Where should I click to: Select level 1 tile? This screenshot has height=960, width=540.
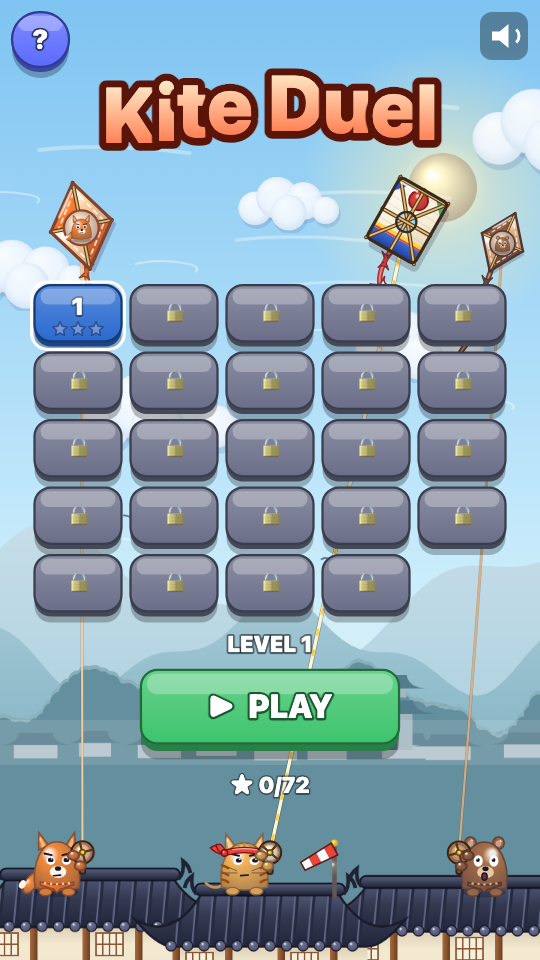click(78, 315)
